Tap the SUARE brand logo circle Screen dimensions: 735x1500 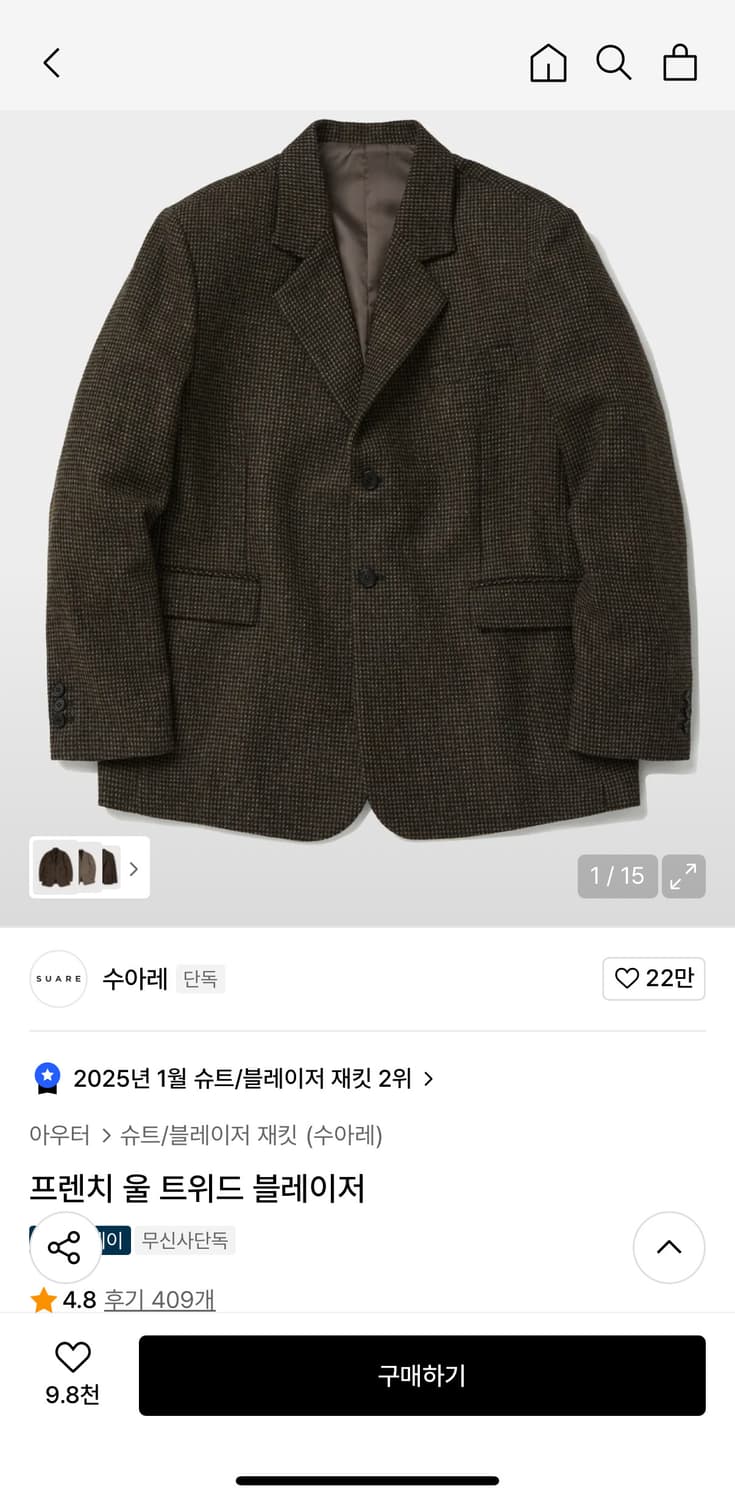tap(58, 979)
